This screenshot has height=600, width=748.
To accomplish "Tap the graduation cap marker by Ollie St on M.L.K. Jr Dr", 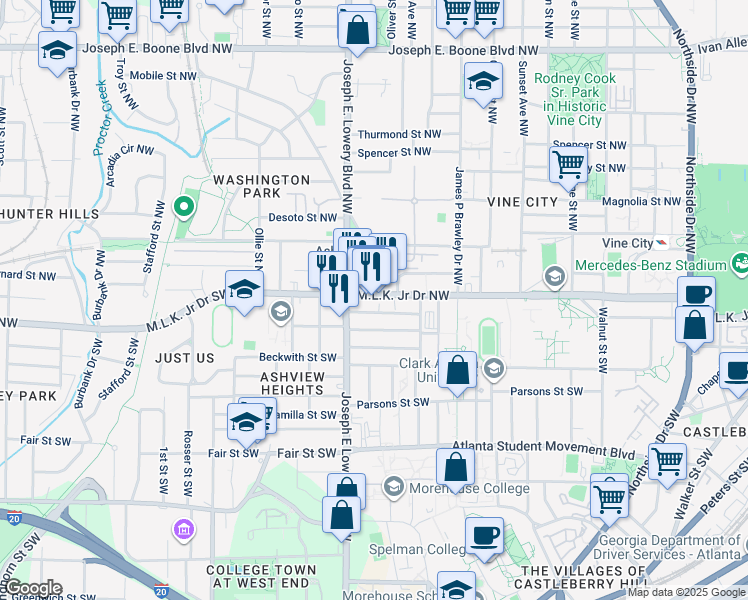I will [x=244, y=290].
